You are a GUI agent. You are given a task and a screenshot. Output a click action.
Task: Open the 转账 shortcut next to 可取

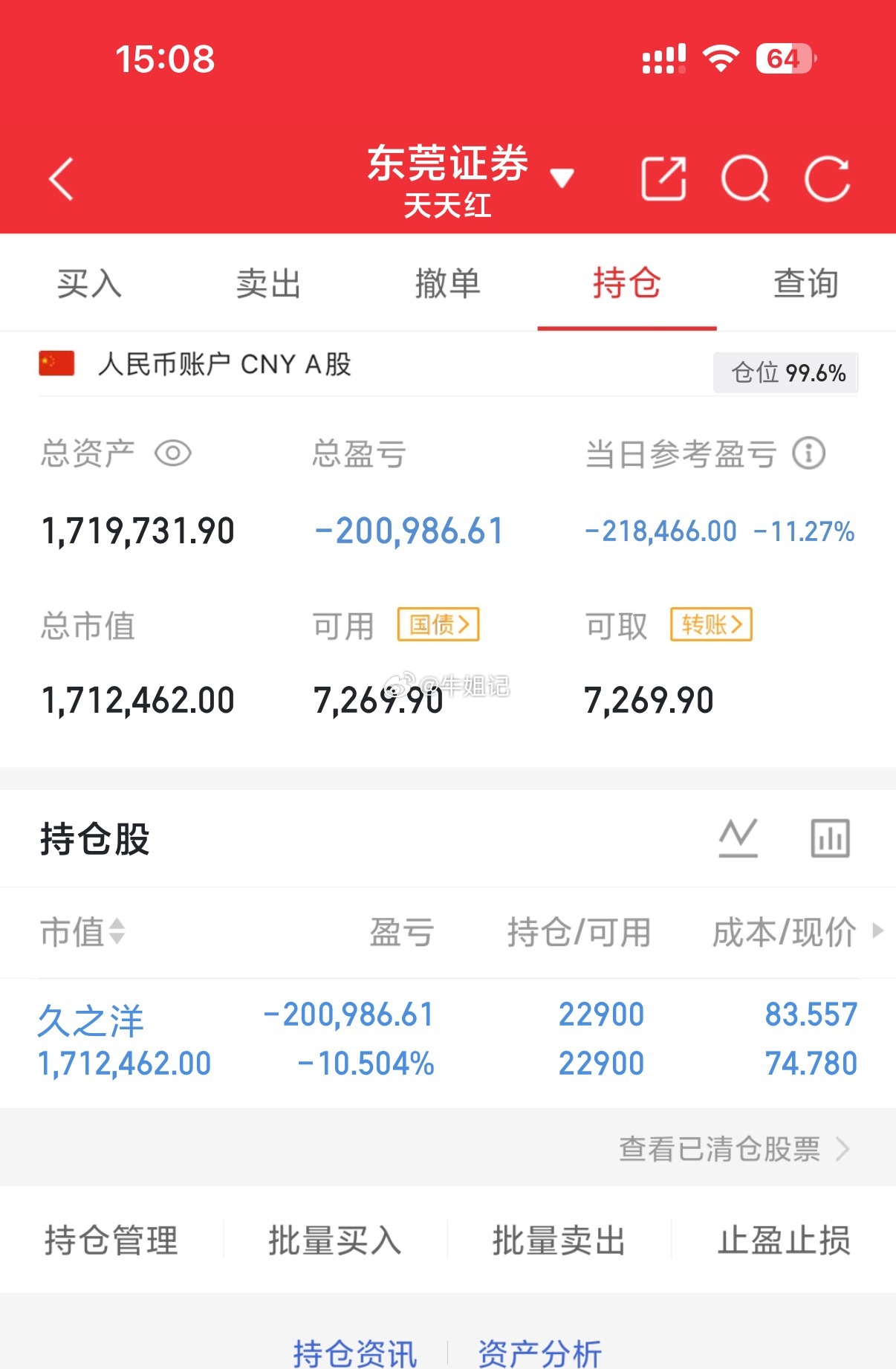click(x=710, y=625)
